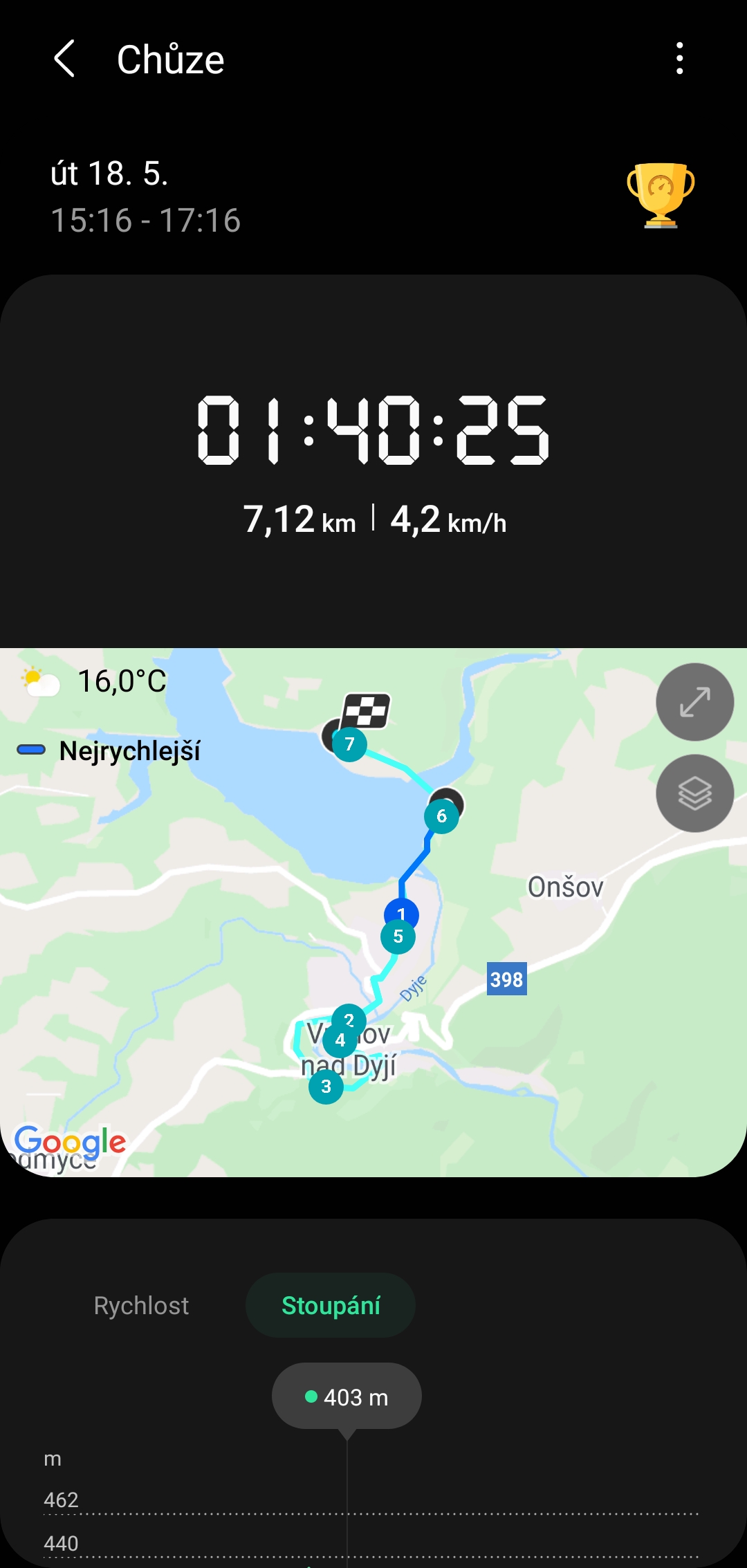Image resolution: width=747 pixels, height=1568 pixels.
Task: Tap the gold trophy achievement icon
Action: (x=661, y=195)
